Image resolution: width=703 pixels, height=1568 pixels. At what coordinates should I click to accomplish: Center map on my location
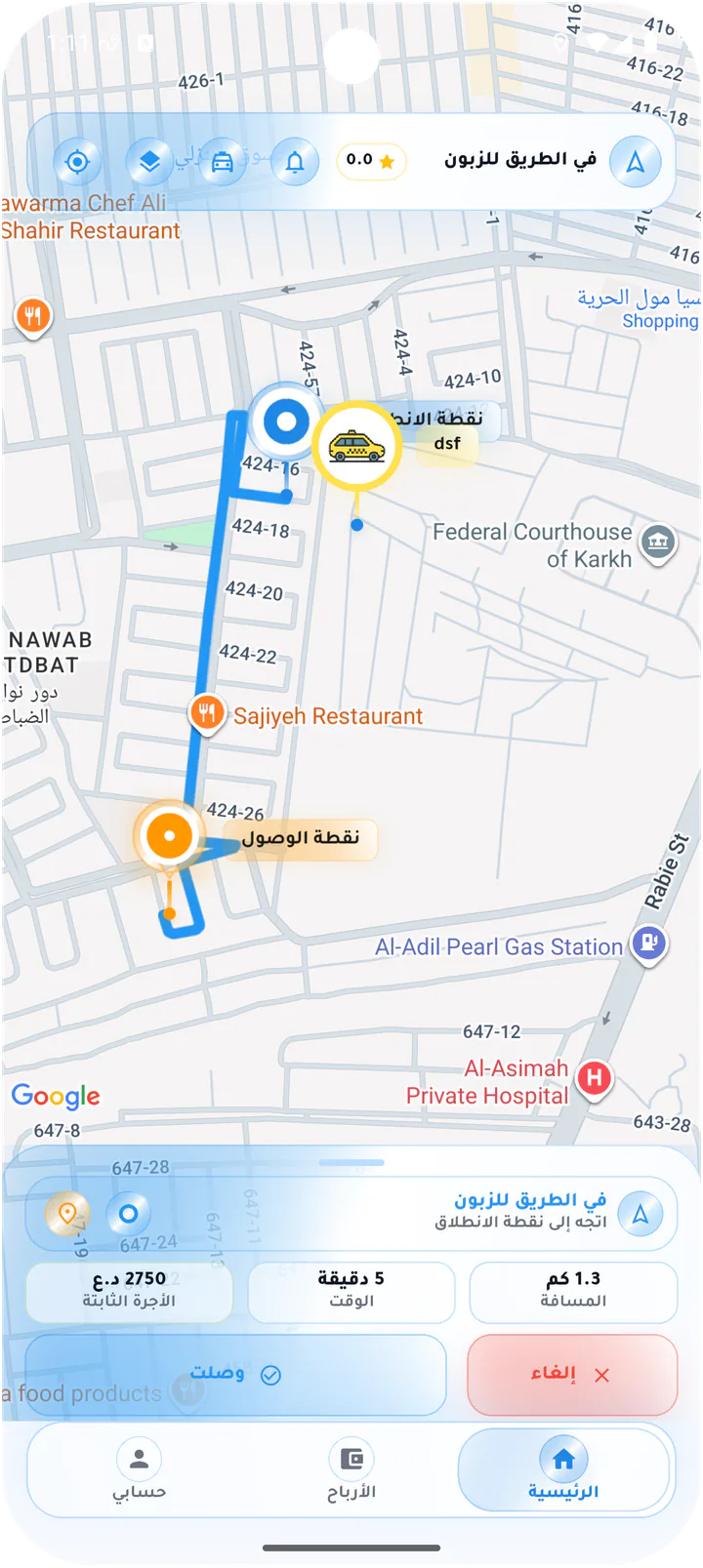tap(77, 161)
